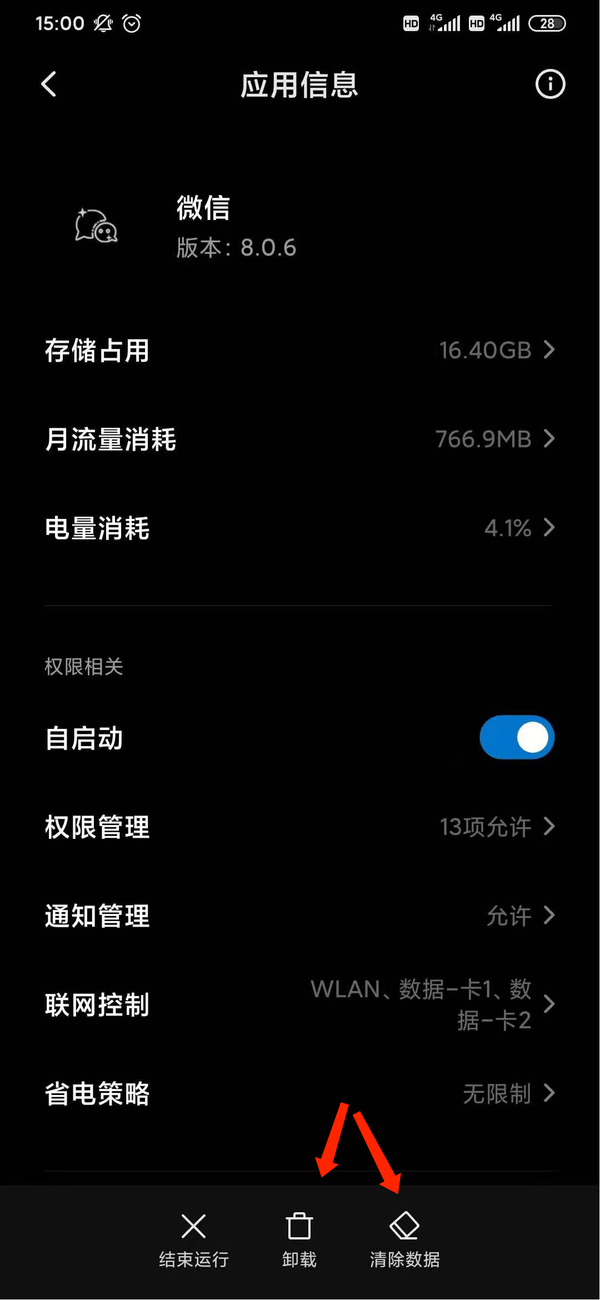Open 电量消耗 details
The height and width of the screenshot is (1300, 600).
point(299,528)
